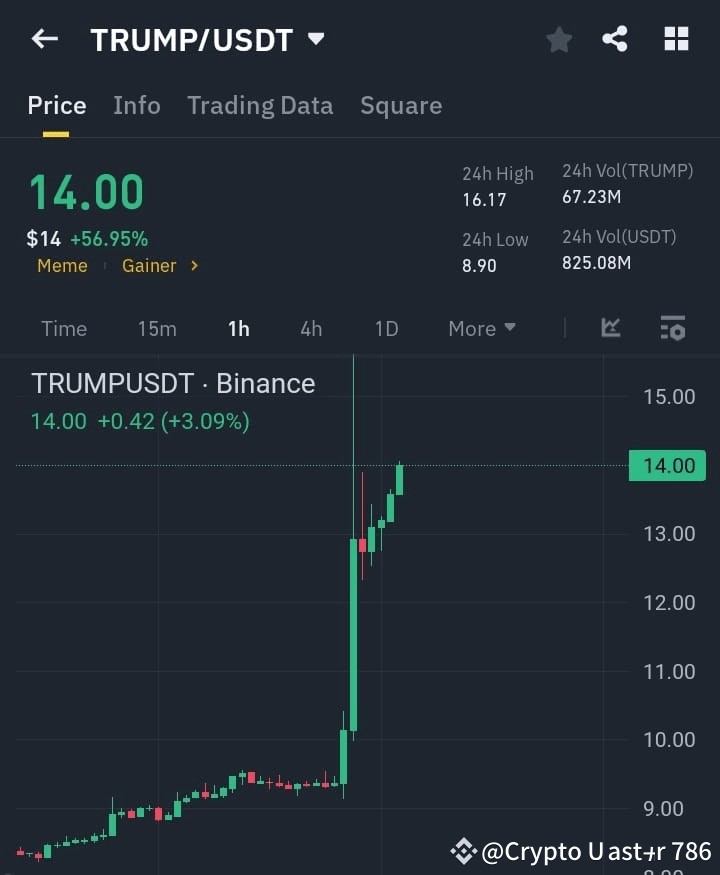
Task: Open the Square tab
Action: pos(401,105)
